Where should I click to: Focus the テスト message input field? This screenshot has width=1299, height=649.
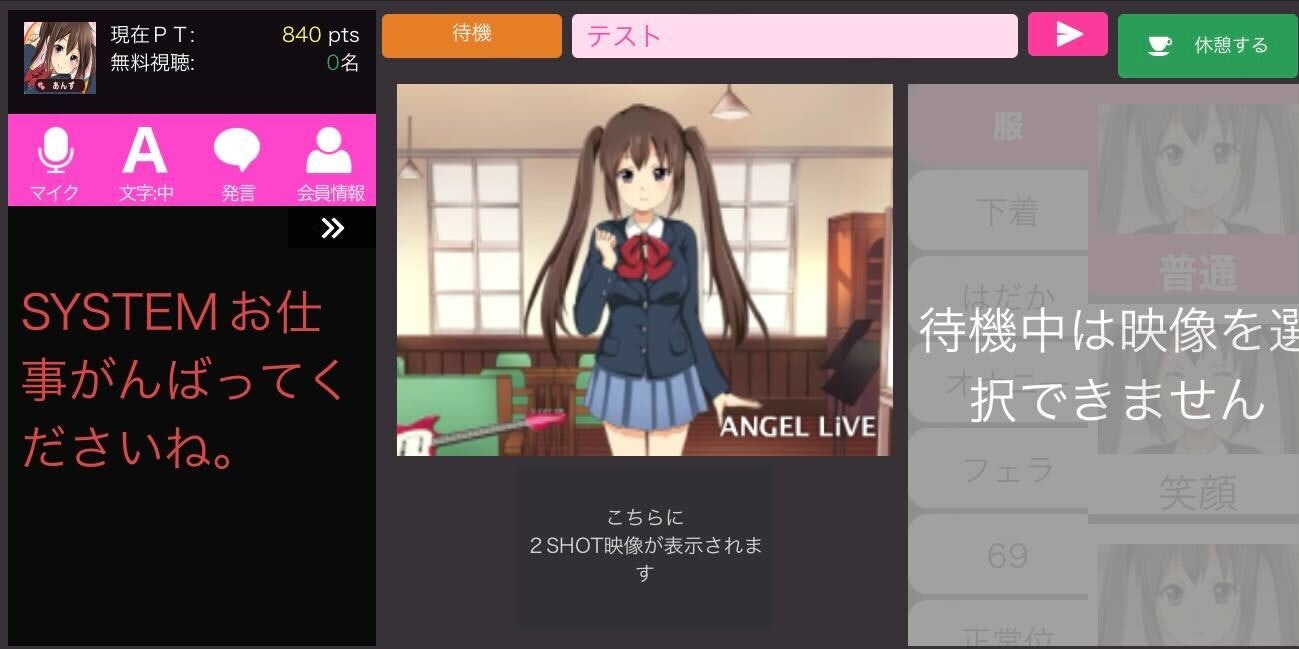coord(794,36)
